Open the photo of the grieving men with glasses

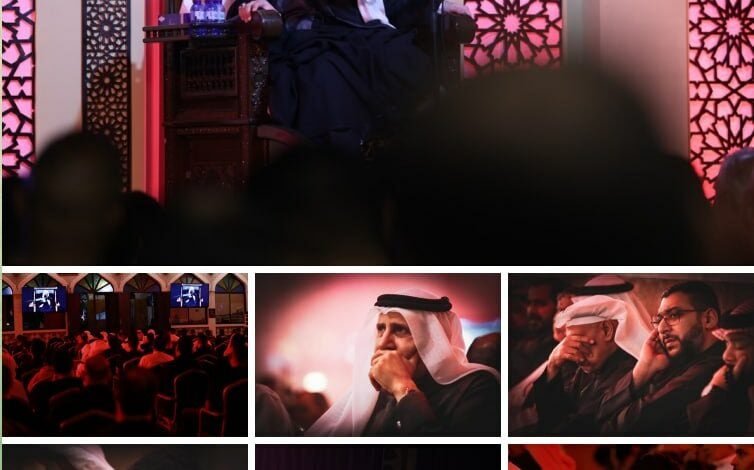(630, 355)
